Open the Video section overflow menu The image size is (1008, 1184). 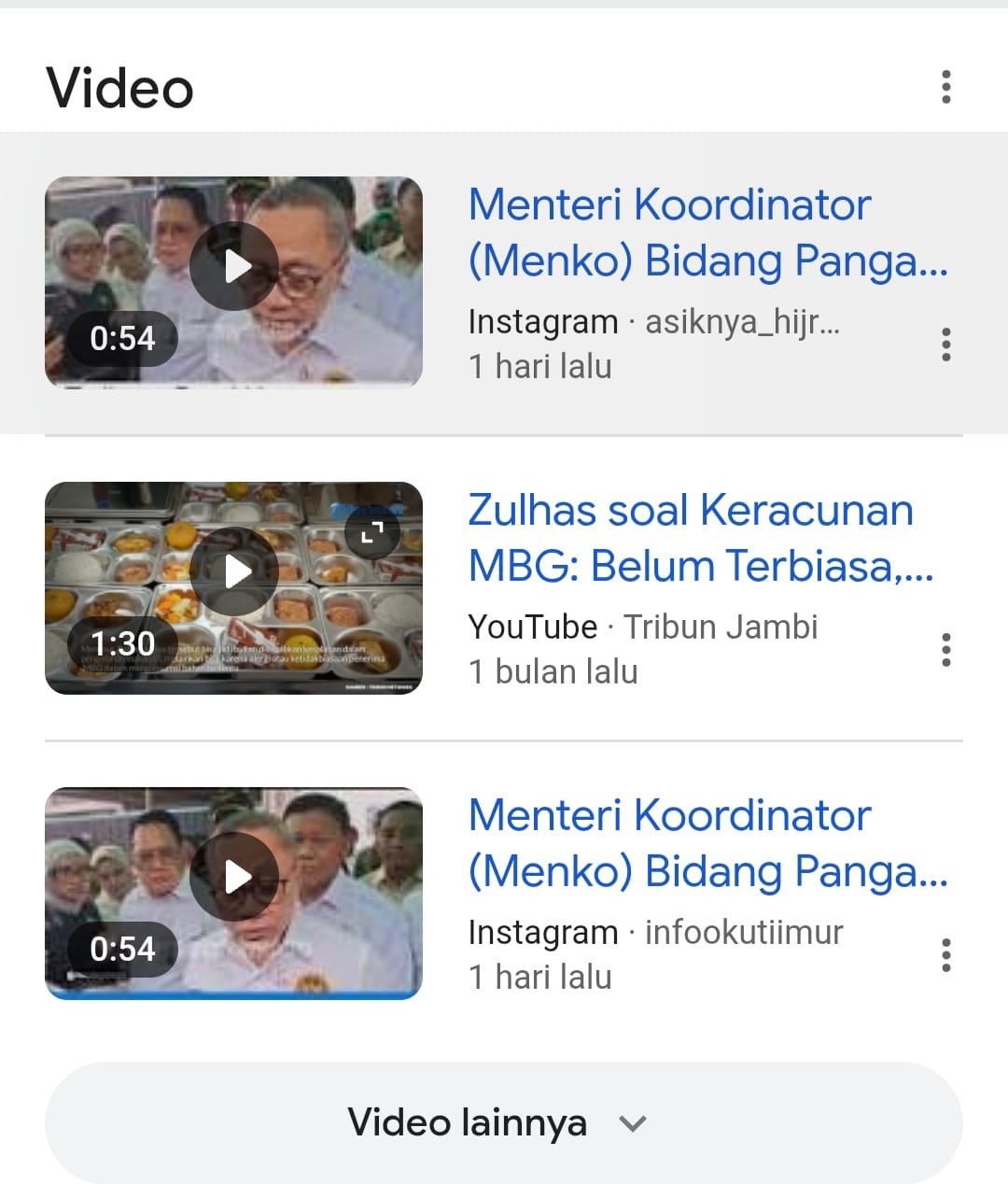click(945, 87)
